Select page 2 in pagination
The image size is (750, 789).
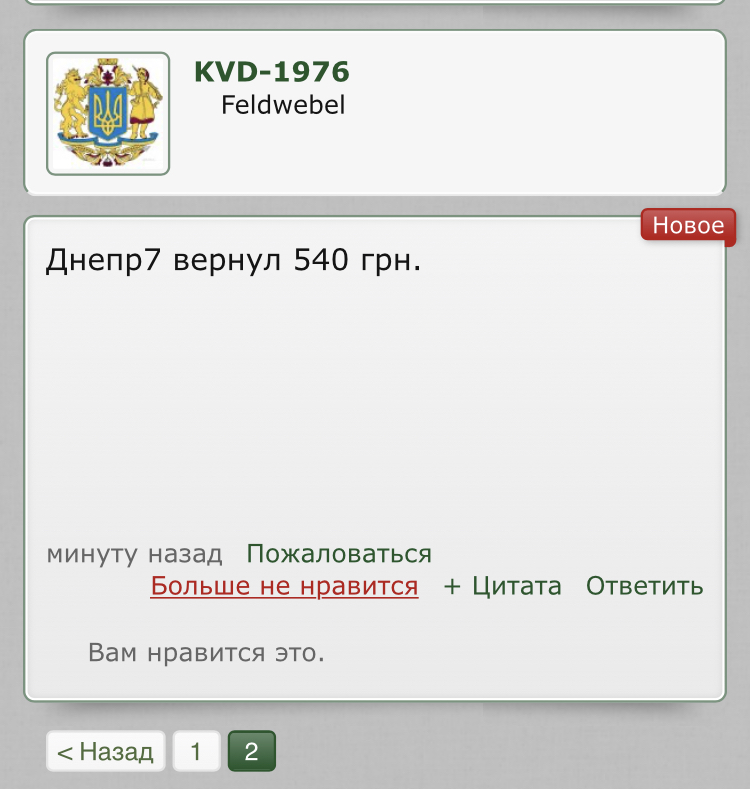point(251,752)
